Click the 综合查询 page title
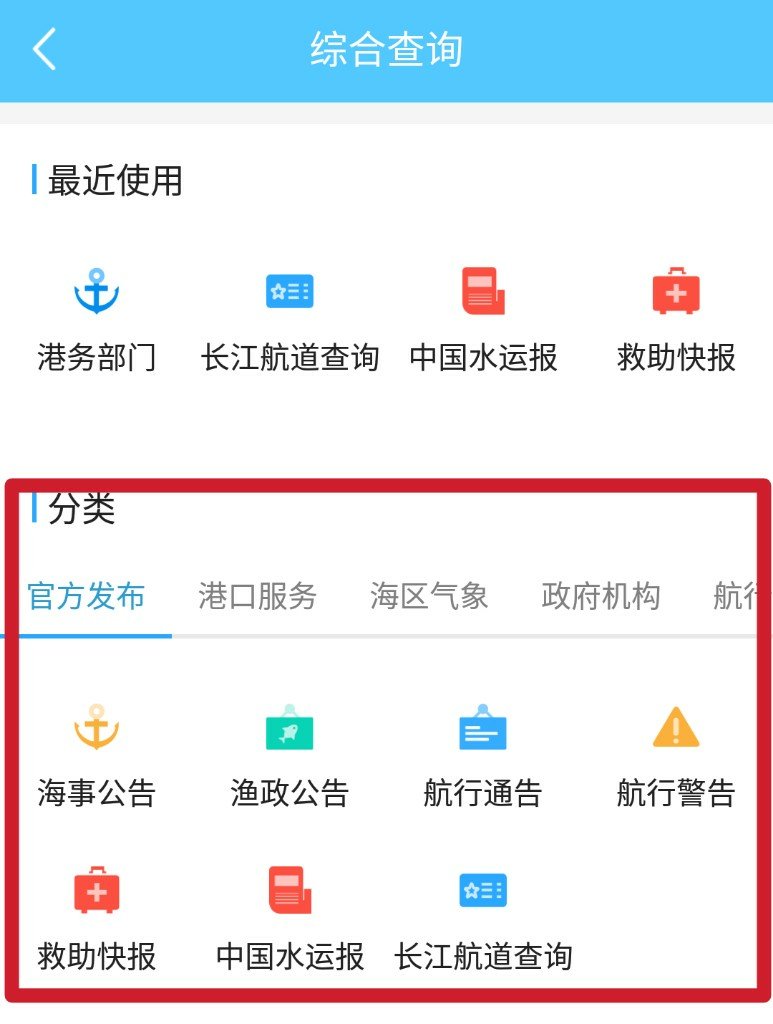 (x=386, y=48)
